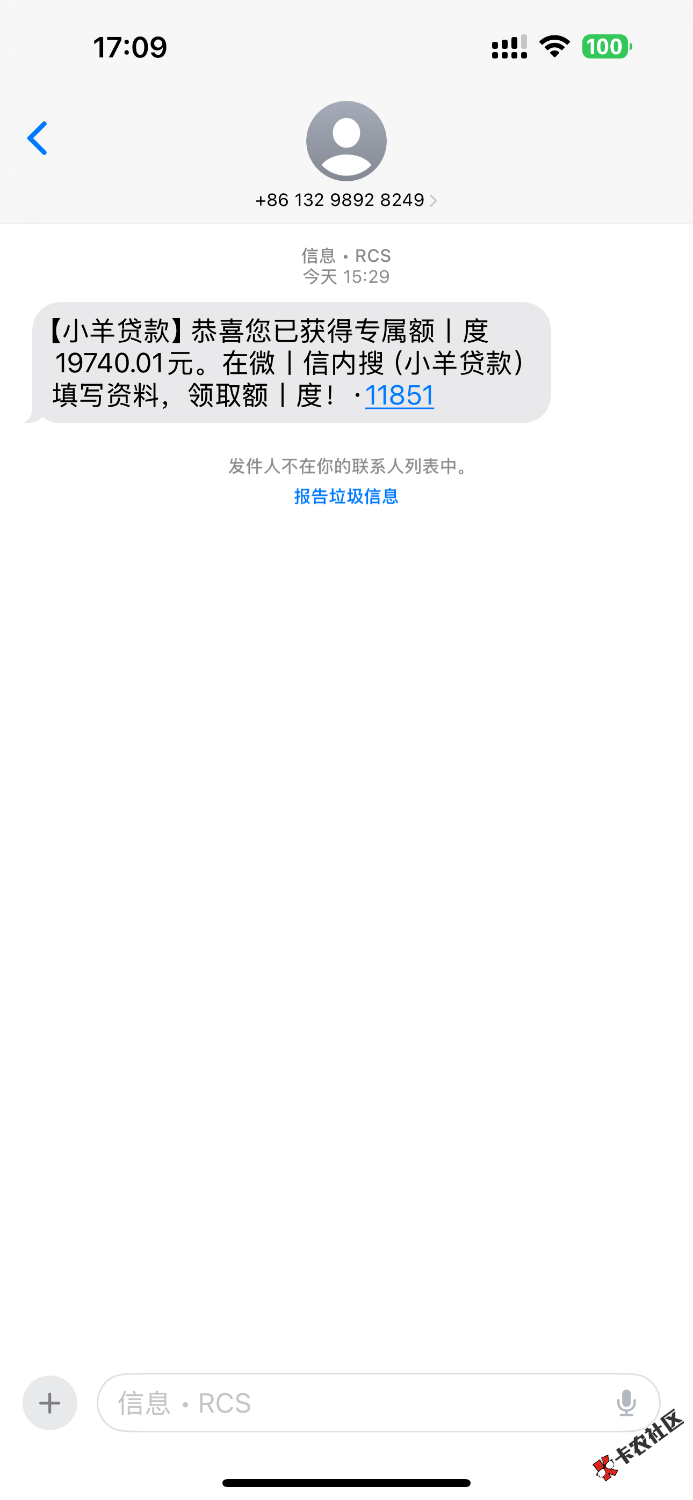This screenshot has height=1500, width=693.
Task: Start voice dictation with the microphone
Action: click(x=626, y=1403)
